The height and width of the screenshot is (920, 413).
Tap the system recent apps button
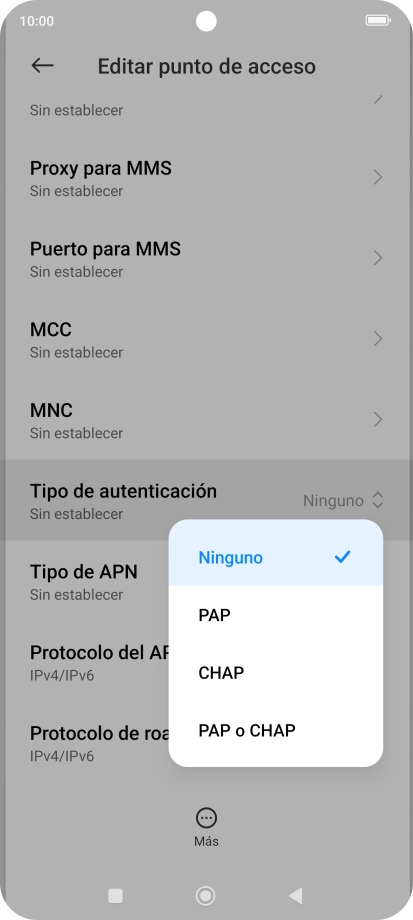click(x=116, y=895)
